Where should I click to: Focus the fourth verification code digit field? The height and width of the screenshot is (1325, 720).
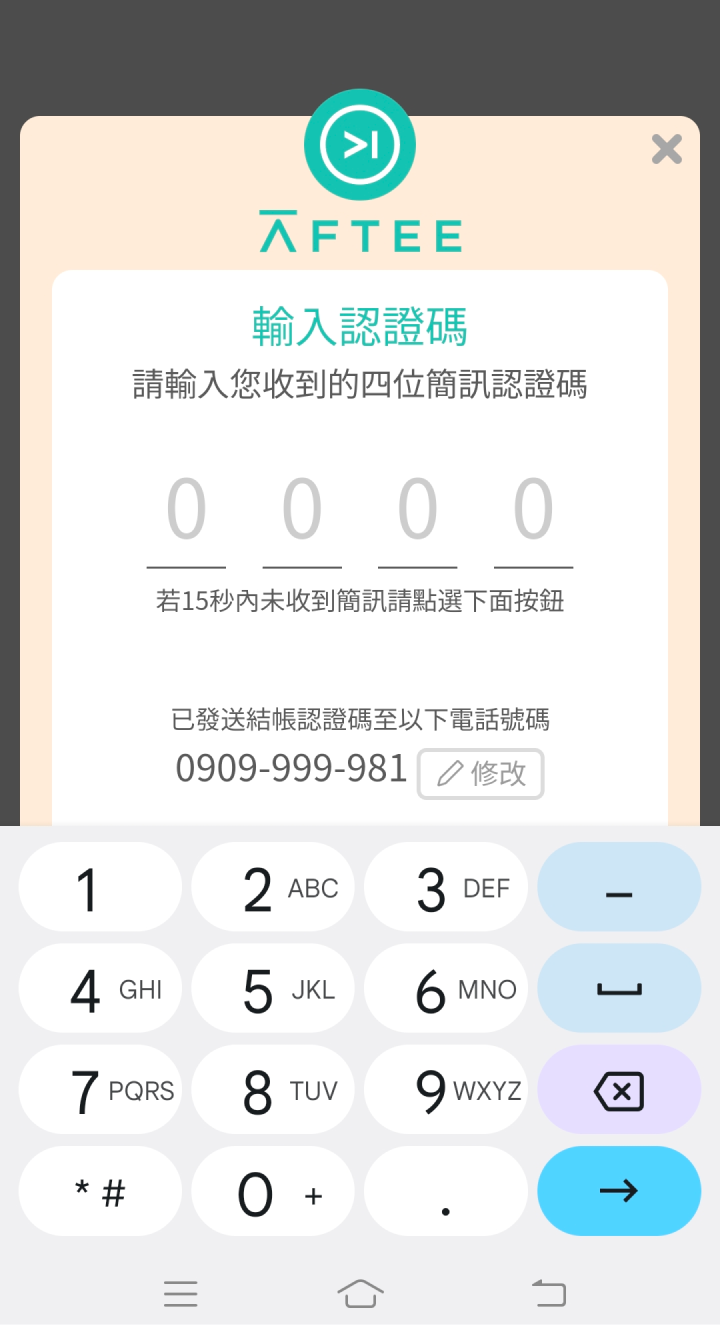point(533,512)
